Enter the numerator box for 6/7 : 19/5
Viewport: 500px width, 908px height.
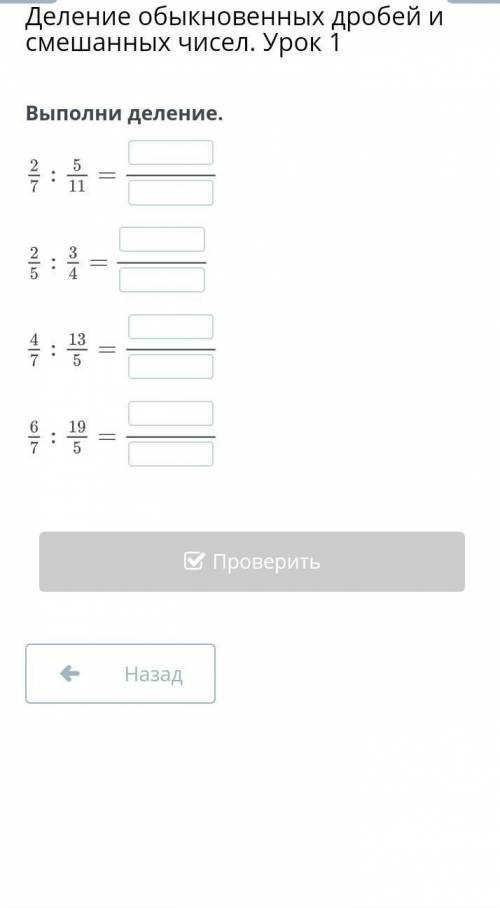click(171, 413)
